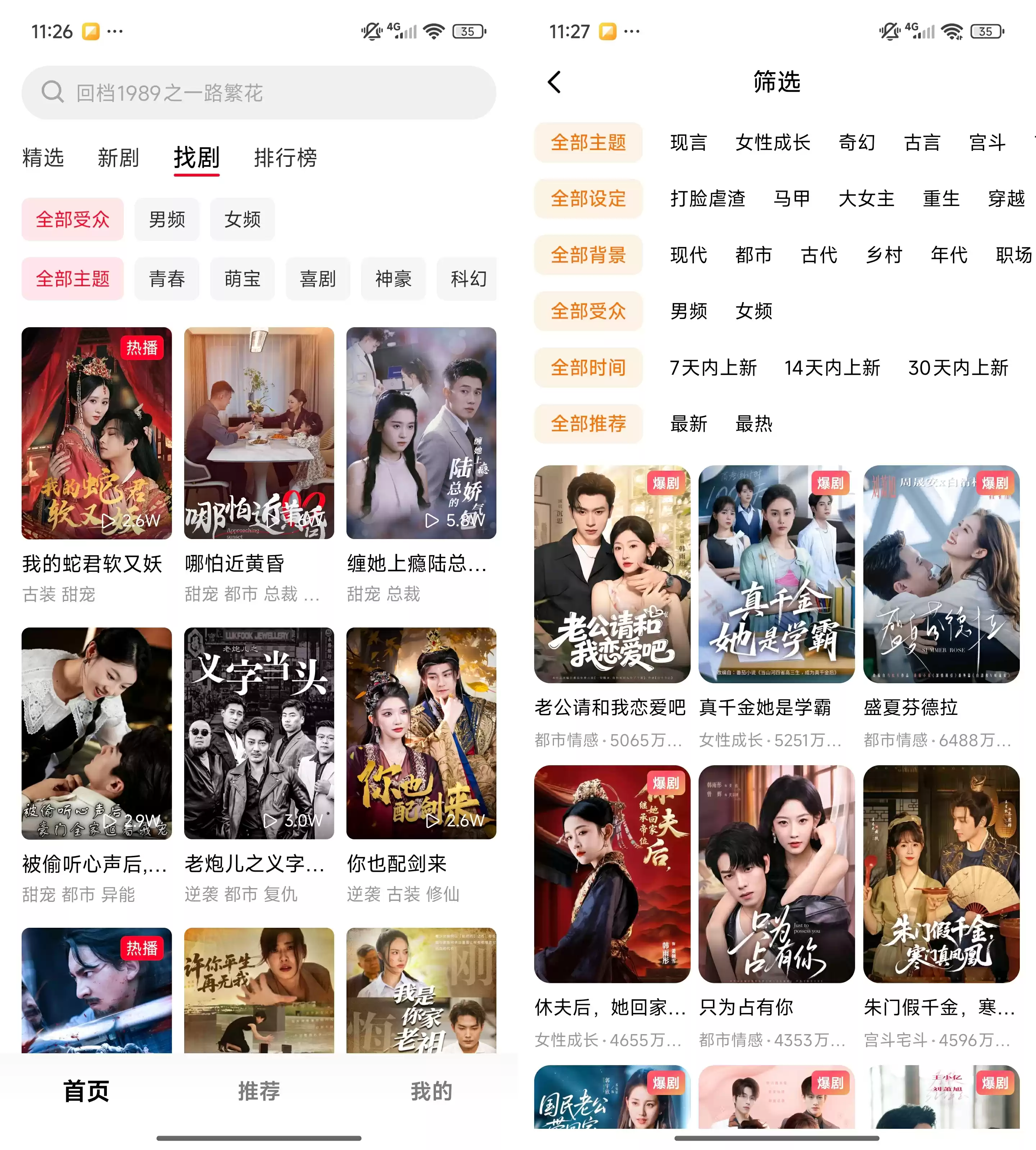Image resolution: width=1036 pixels, height=1150 pixels.
Task: Open the 排行榜 tab
Action: [x=285, y=158]
